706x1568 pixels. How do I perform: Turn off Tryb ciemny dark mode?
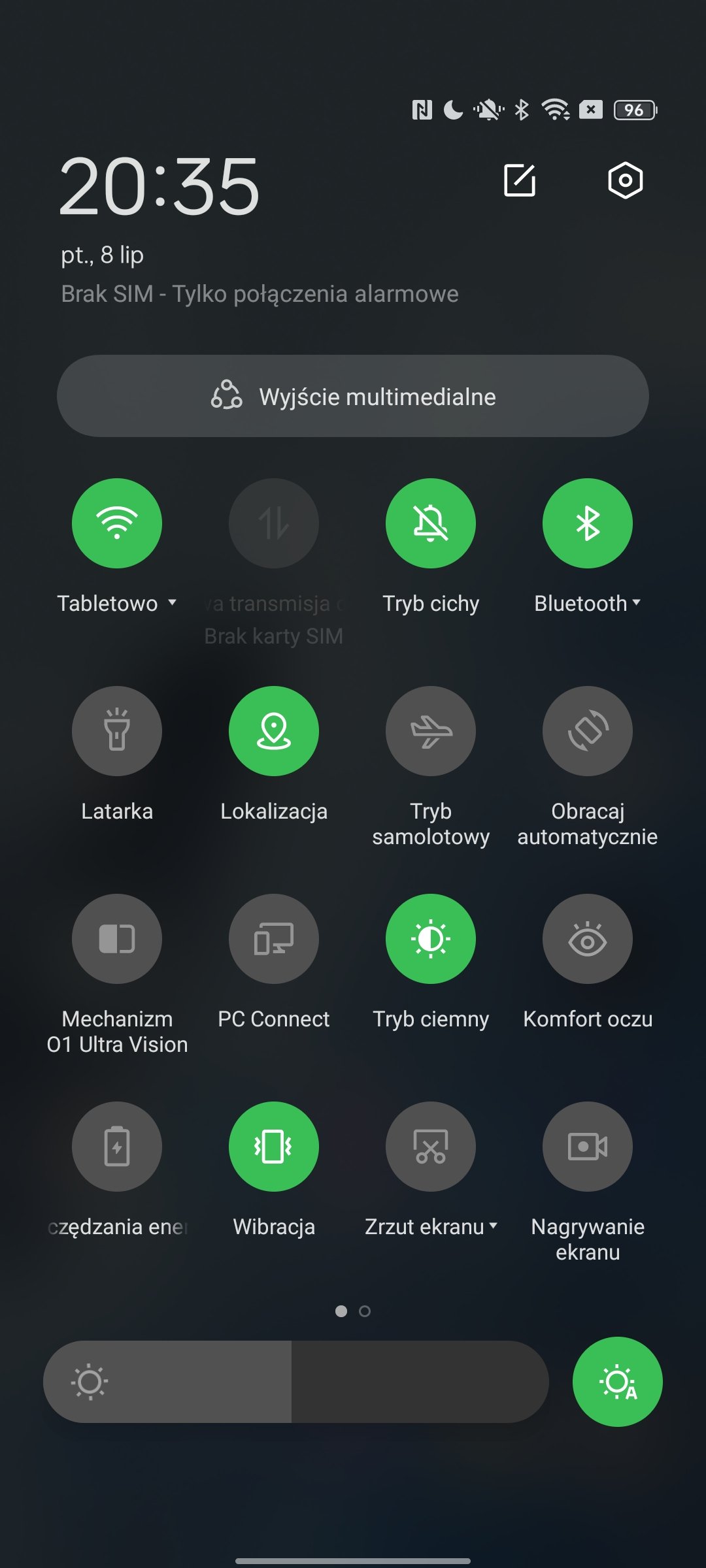(x=431, y=939)
